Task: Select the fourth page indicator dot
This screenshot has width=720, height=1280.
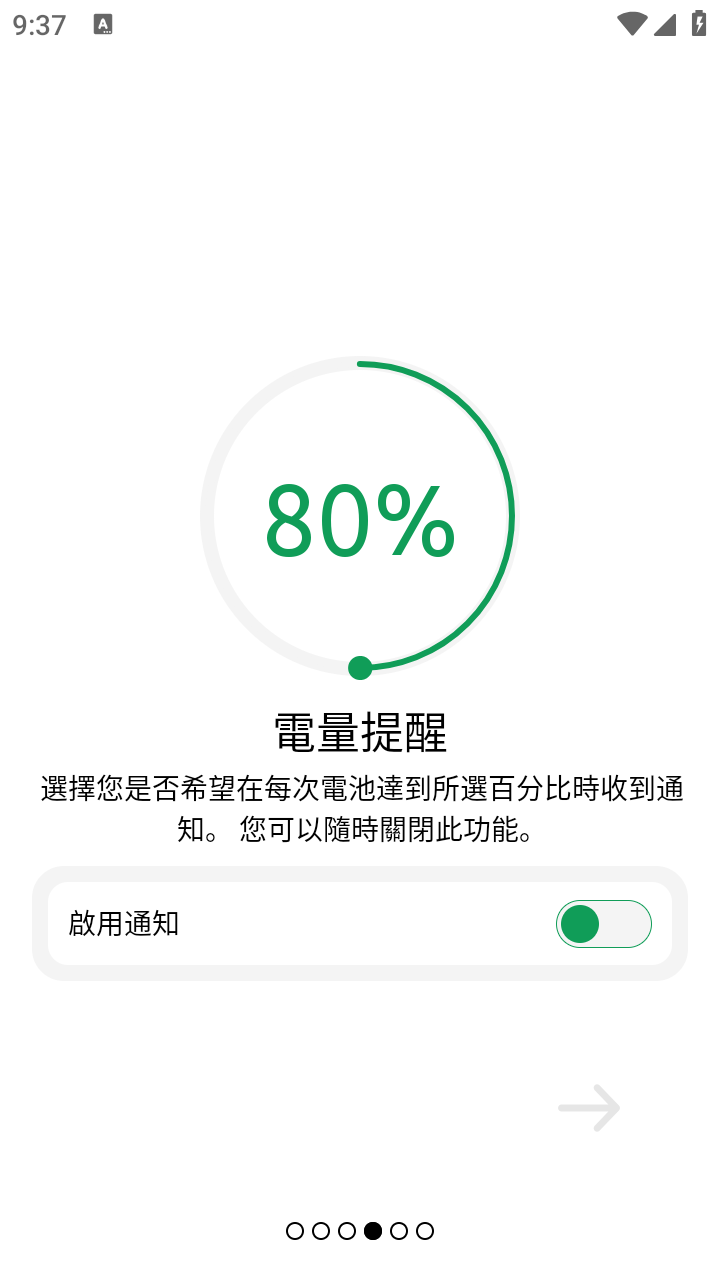Action: [x=374, y=1231]
